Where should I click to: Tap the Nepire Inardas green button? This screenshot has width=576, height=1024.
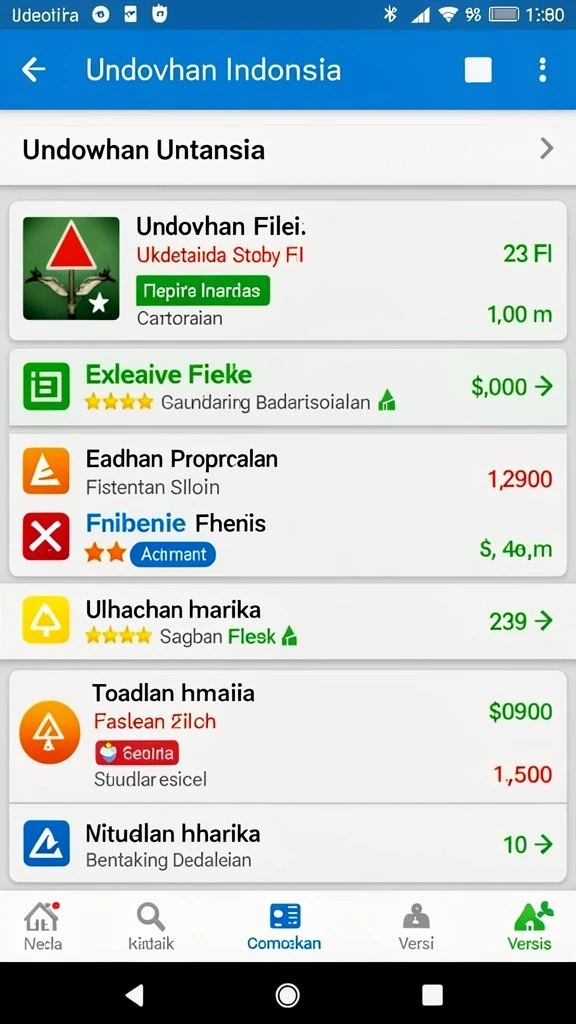coord(202,291)
